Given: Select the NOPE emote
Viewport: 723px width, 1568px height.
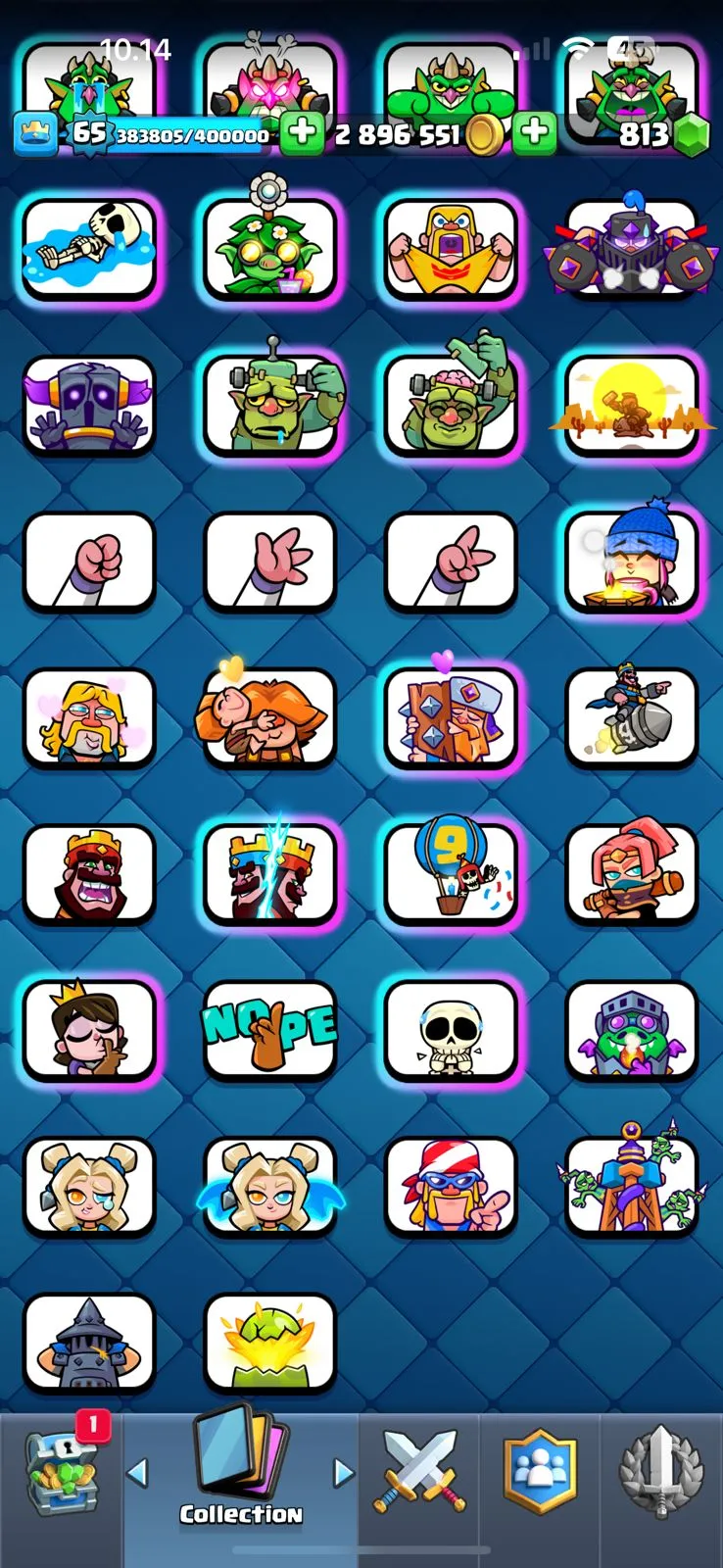Looking at the screenshot, I should click(269, 1029).
